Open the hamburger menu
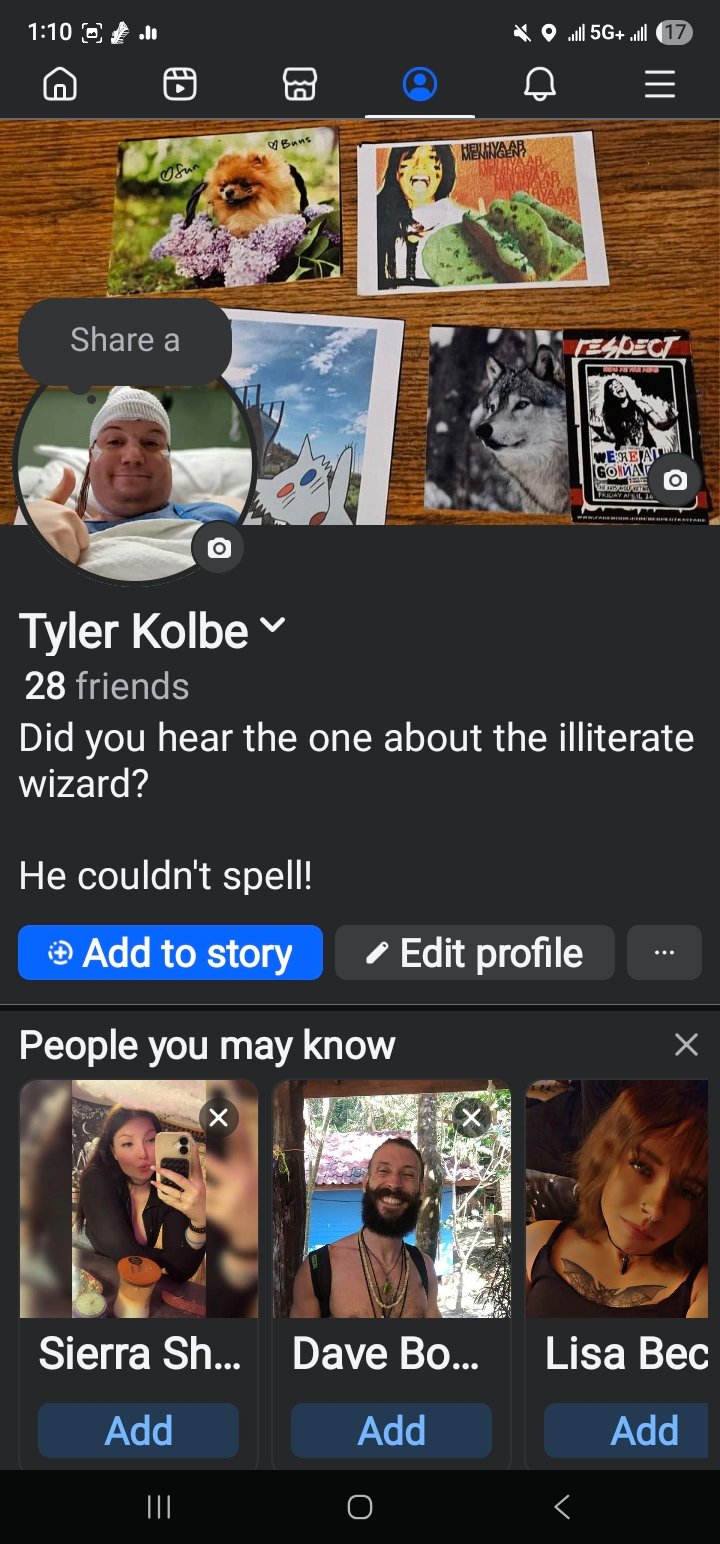 tap(660, 85)
